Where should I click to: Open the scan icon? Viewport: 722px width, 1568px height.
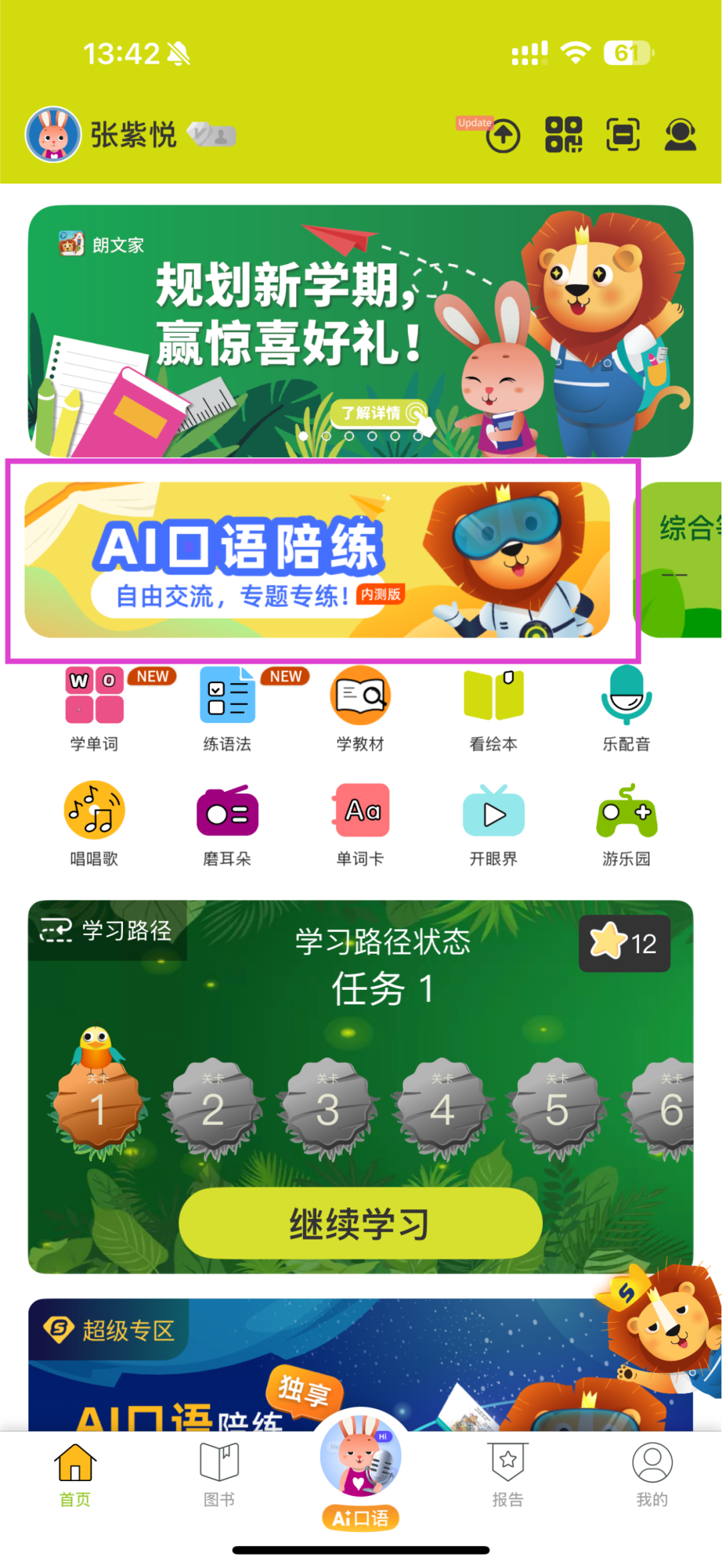coord(622,134)
